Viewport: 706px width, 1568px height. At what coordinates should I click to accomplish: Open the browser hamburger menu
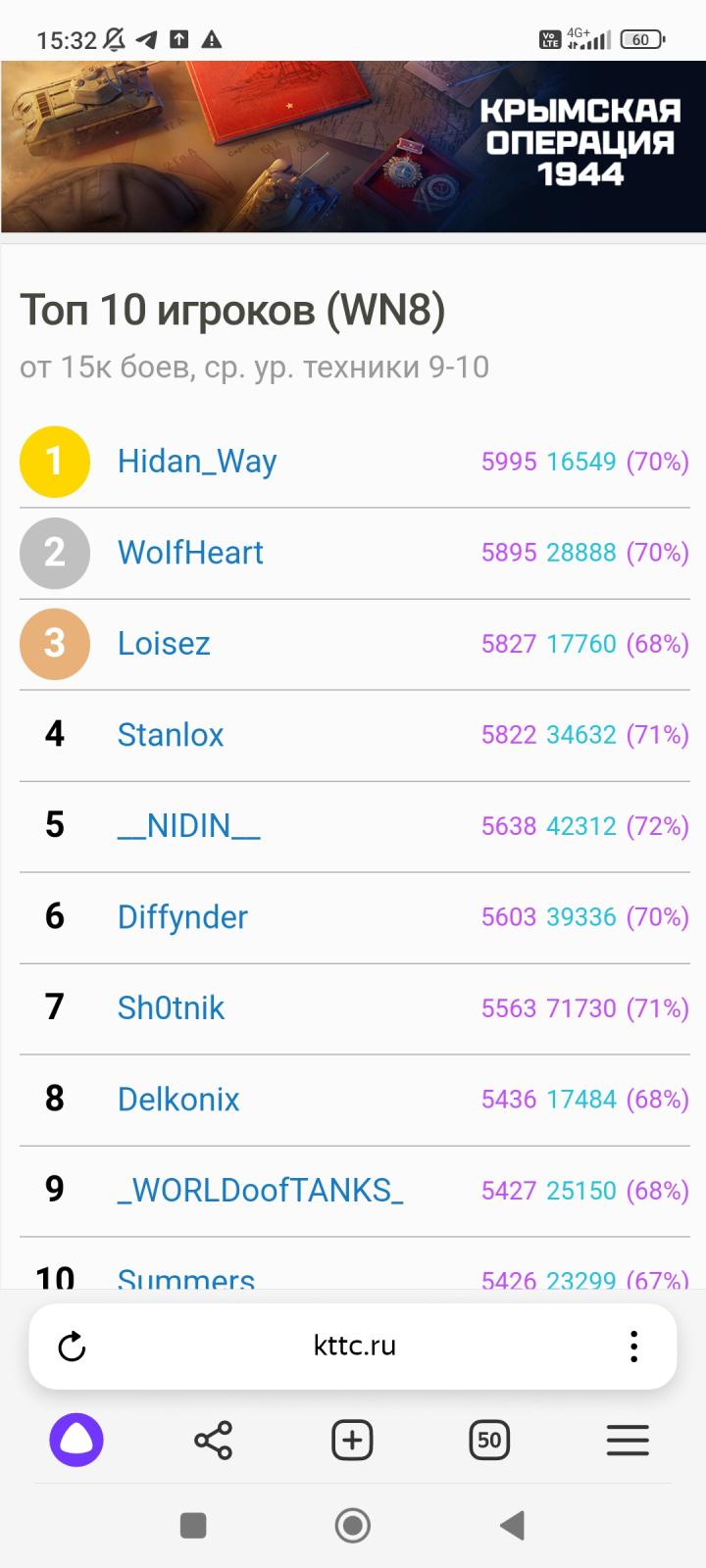(x=628, y=1440)
